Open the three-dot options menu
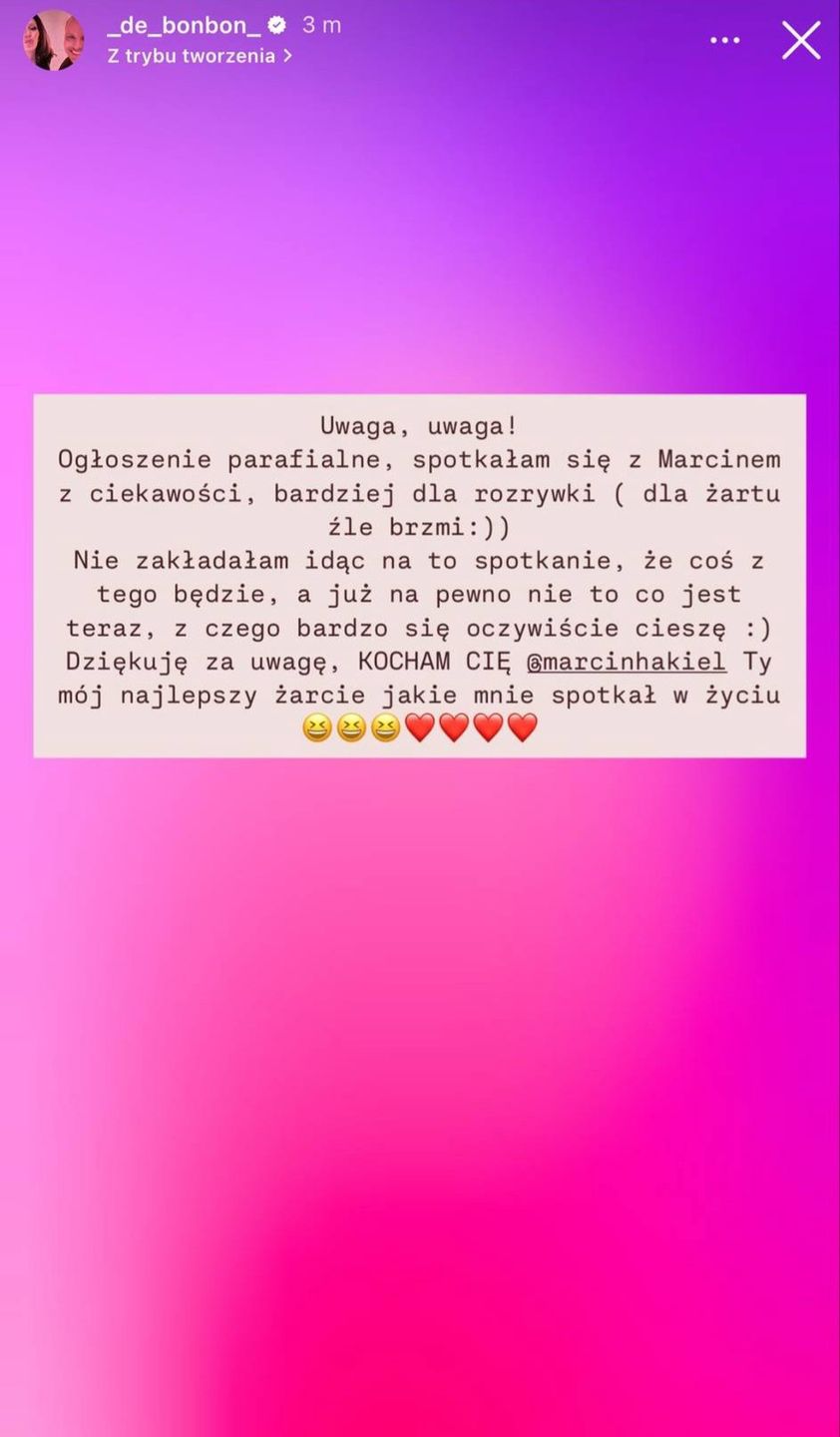Viewport: 840px width, 1437px height. coord(725,41)
